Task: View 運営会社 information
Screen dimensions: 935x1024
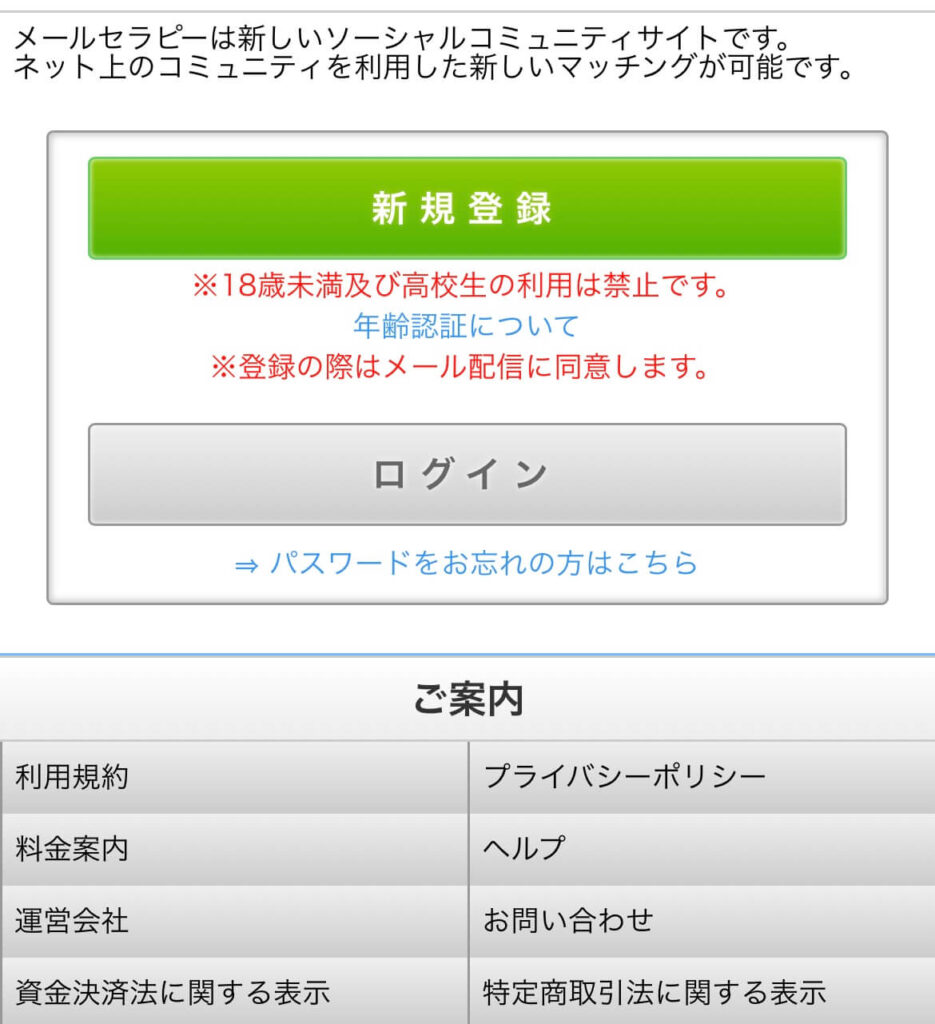Action: [234, 921]
